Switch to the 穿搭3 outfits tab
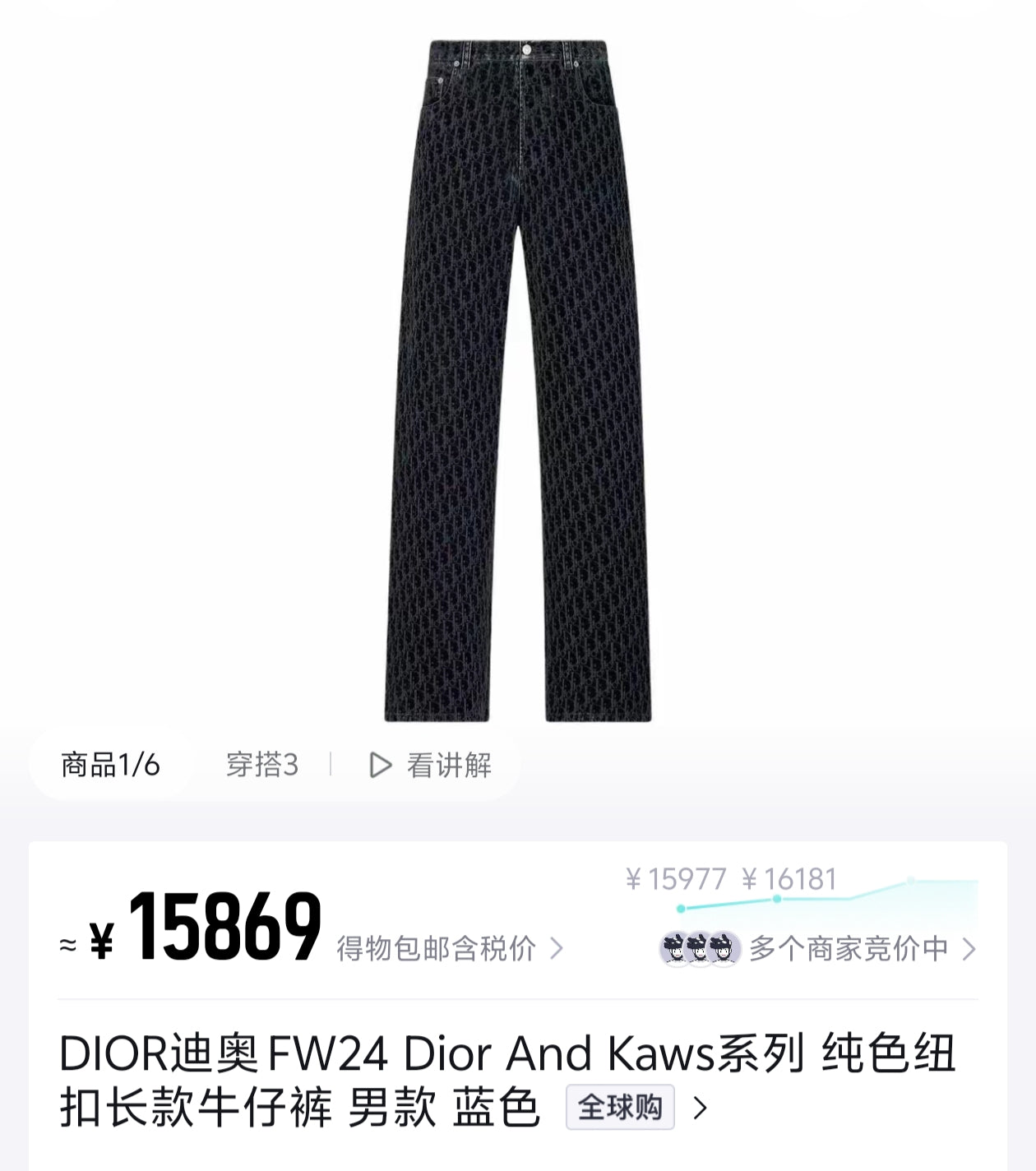 [261, 766]
